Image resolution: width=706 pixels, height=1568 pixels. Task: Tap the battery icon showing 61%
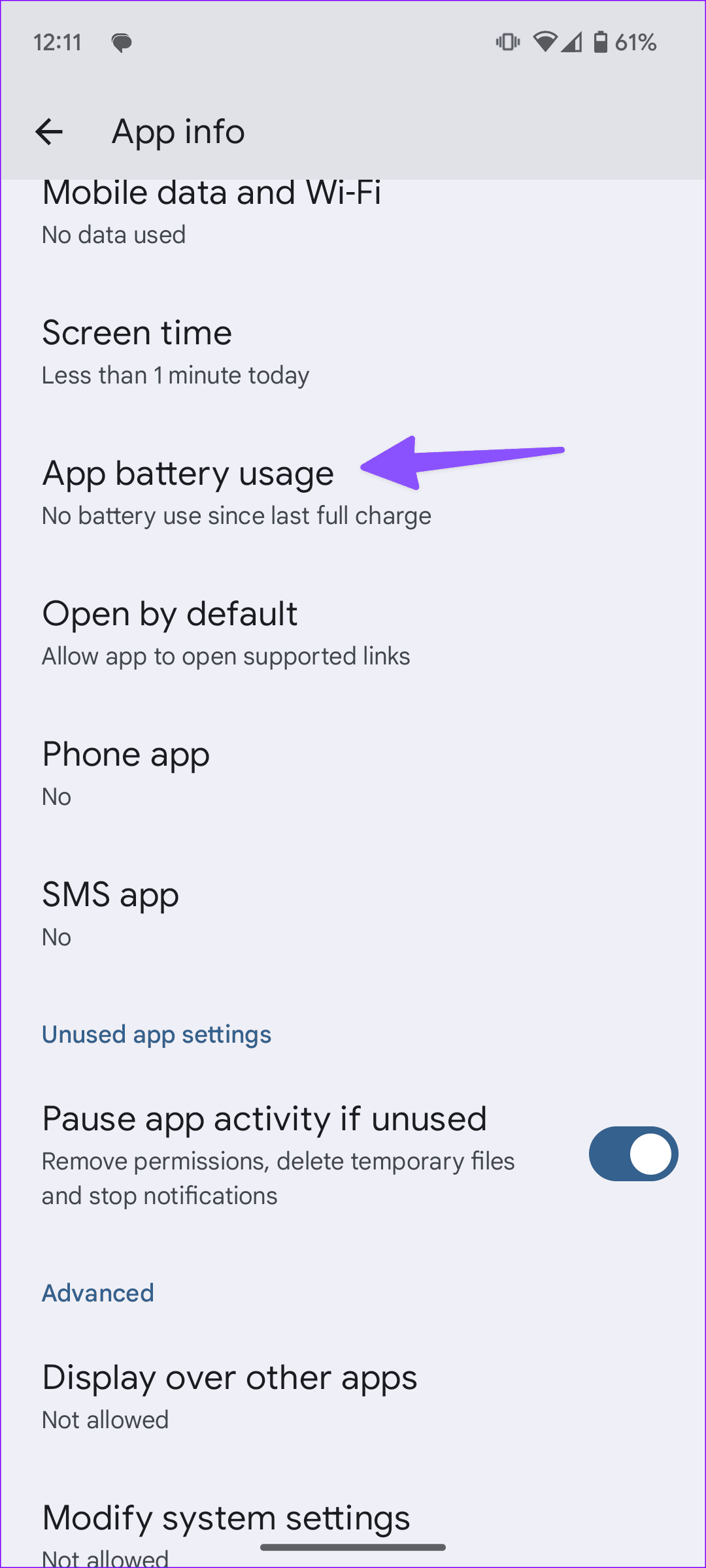click(x=602, y=42)
